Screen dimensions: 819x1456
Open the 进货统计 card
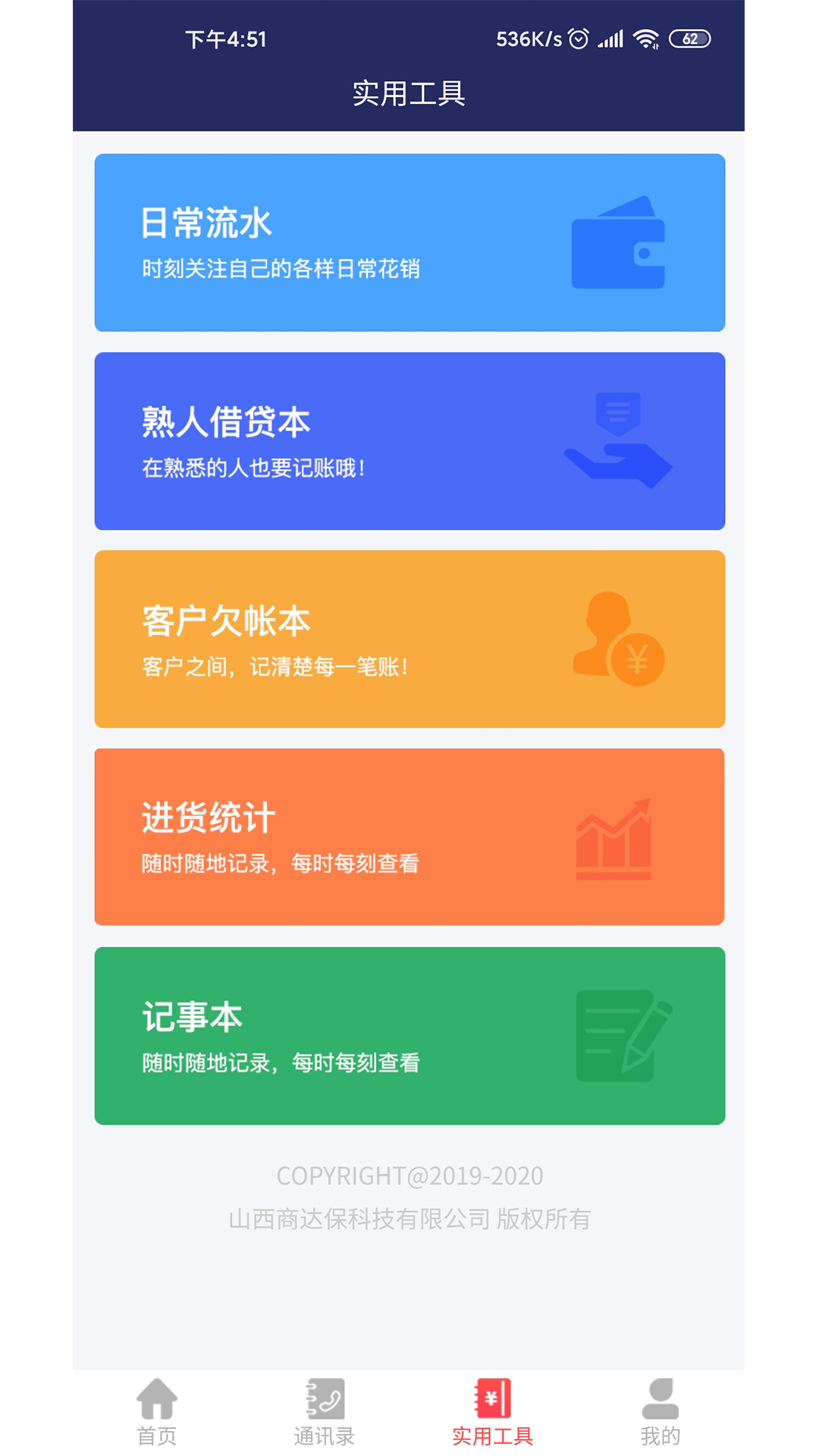pos(409,836)
